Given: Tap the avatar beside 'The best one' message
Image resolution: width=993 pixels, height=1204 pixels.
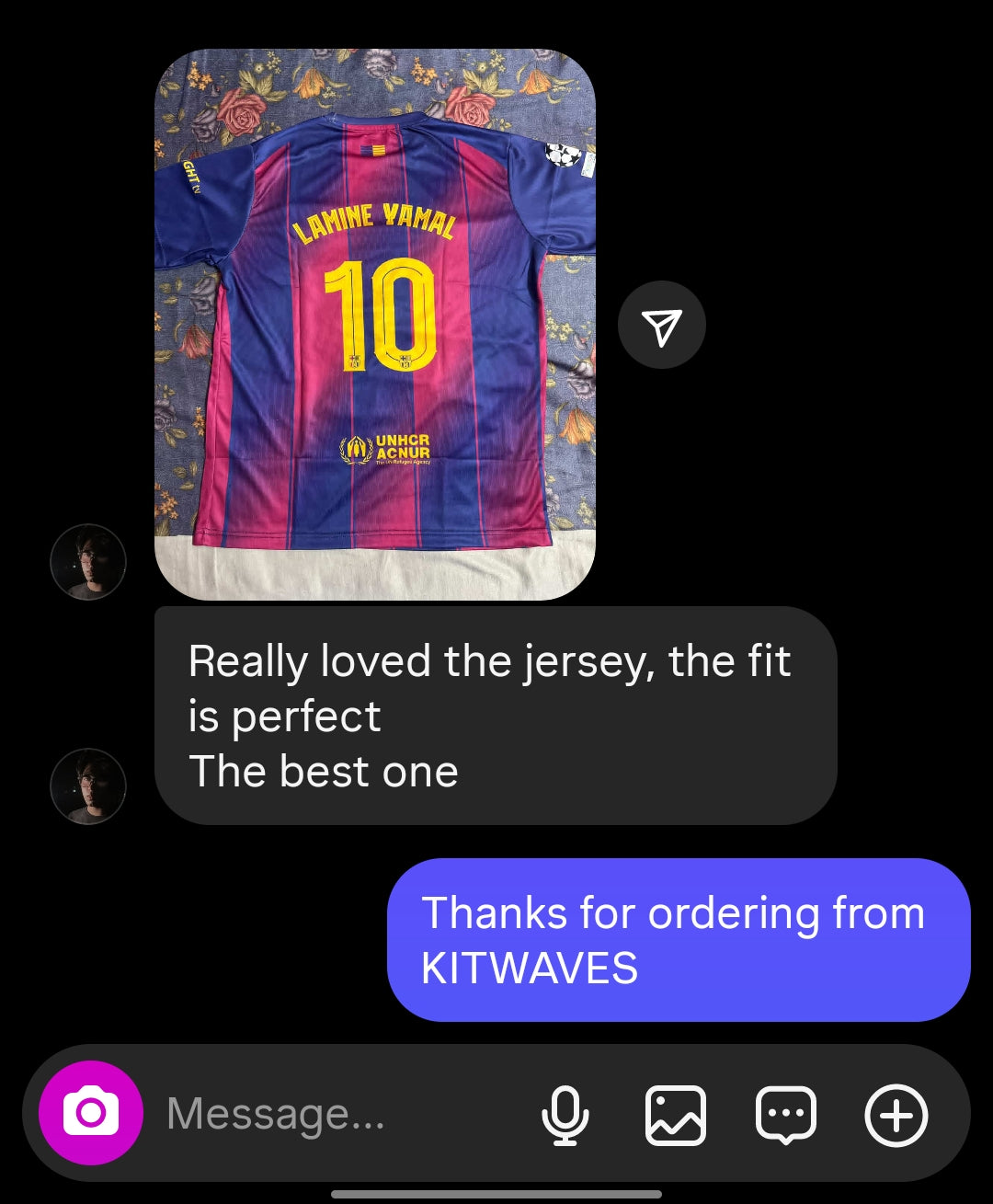Looking at the screenshot, I should (x=88, y=786).
